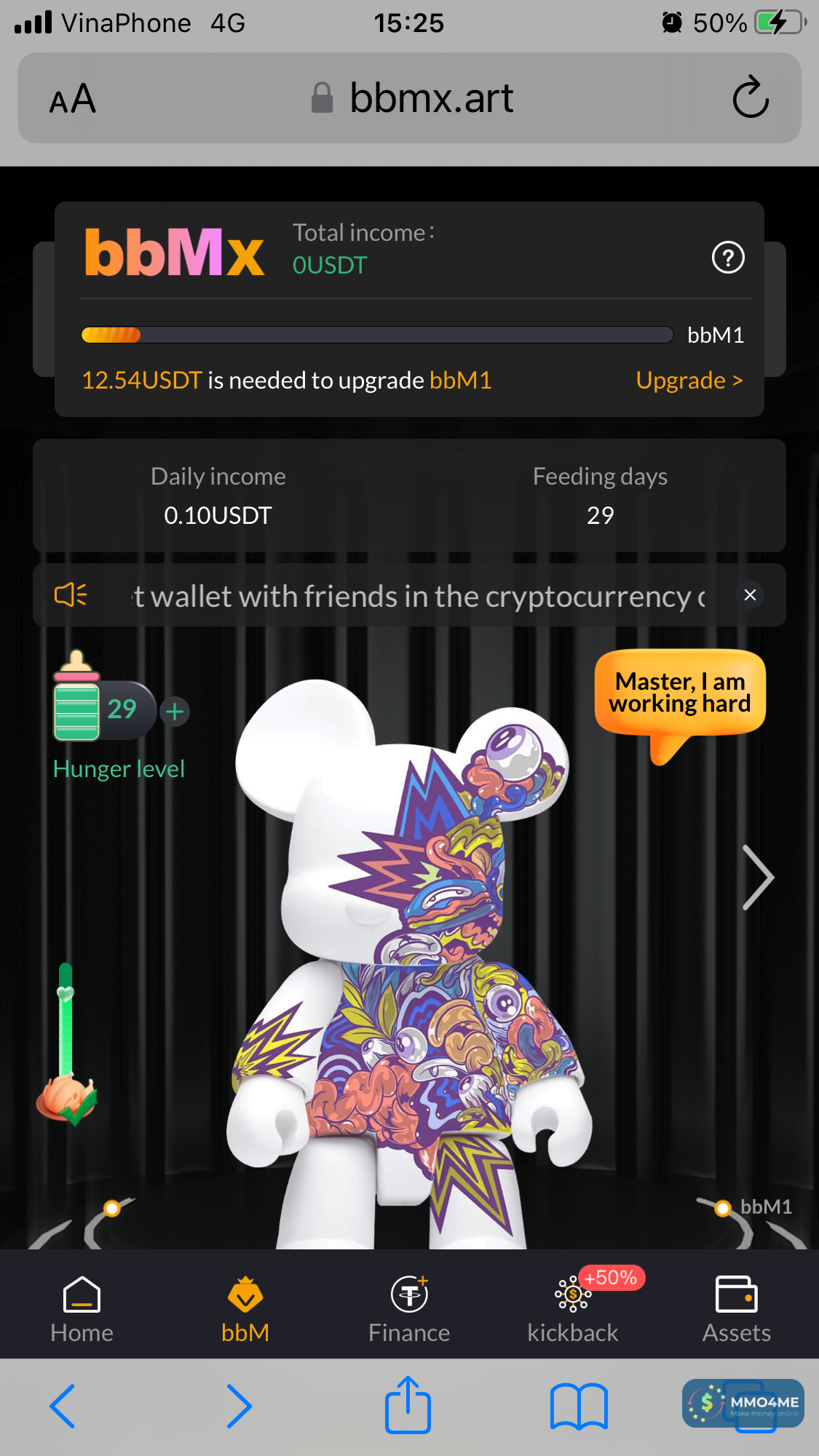Reload the bbmx.art page
This screenshot has height=1456, width=819.
click(x=751, y=99)
